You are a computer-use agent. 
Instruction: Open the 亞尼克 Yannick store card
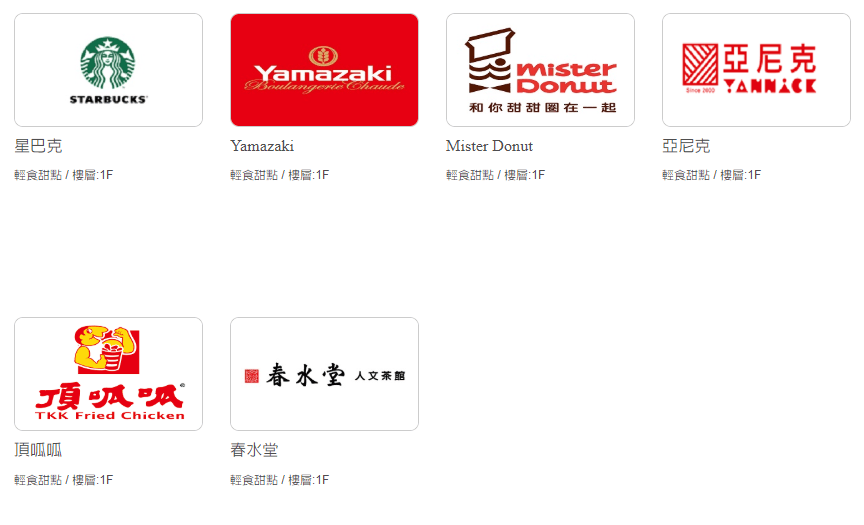pos(756,70)
